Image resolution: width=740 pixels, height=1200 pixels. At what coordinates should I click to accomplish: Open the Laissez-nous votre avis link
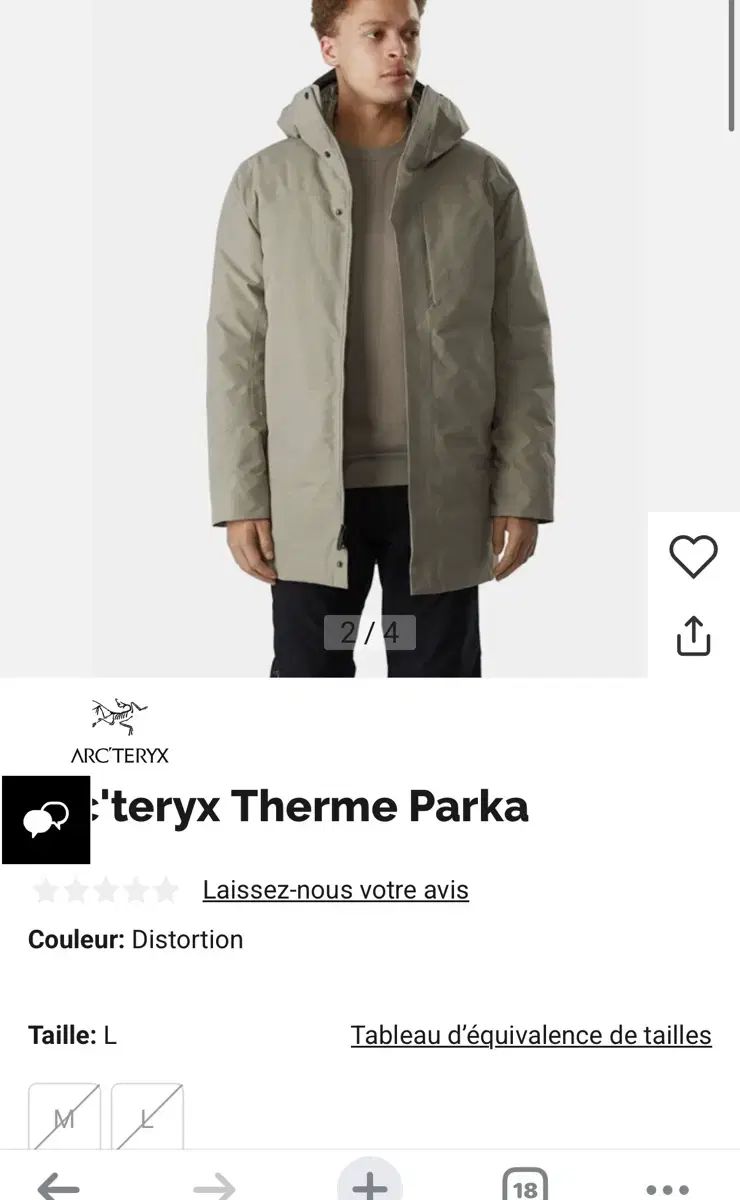coord(335,889)
